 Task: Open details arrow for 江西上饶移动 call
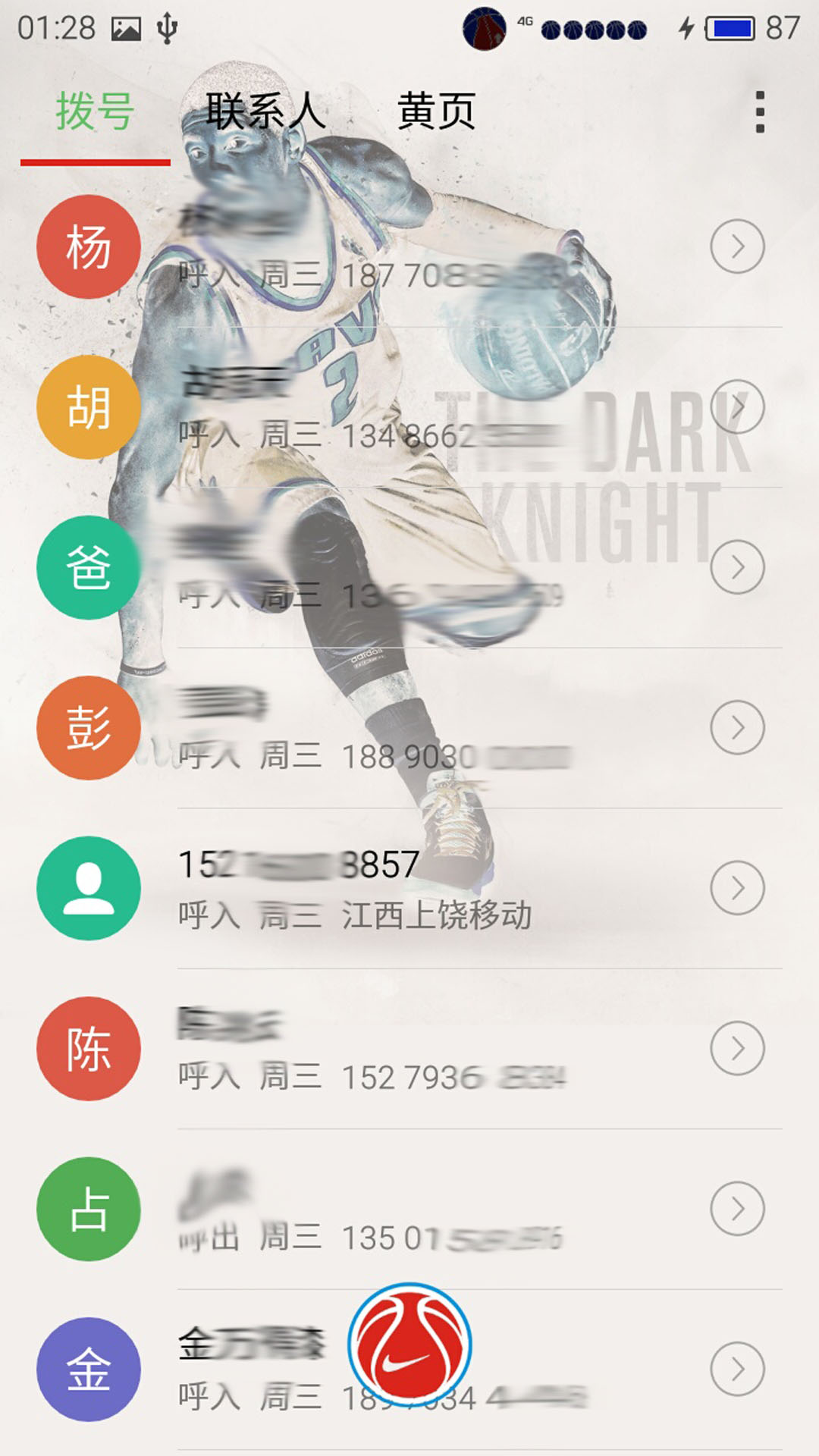737,888
